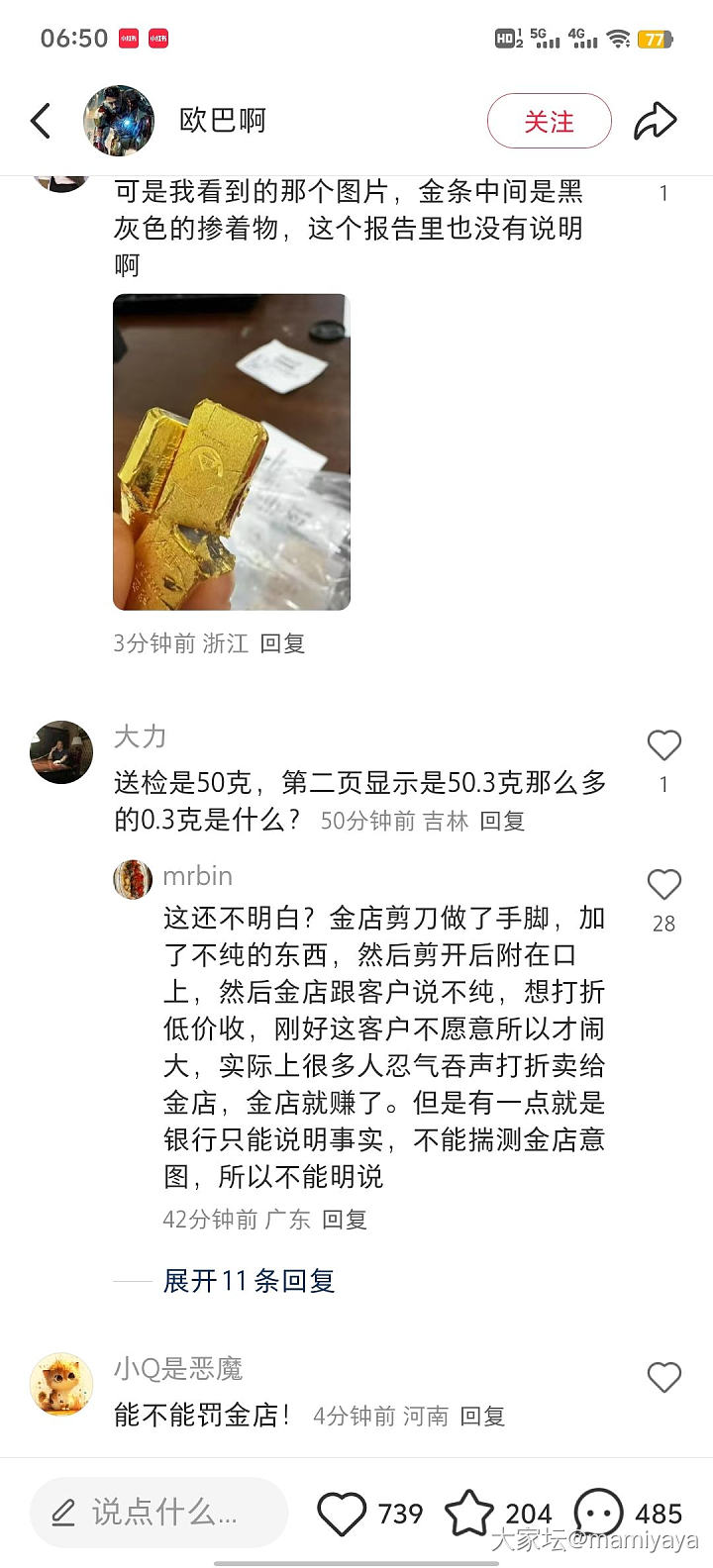Open comments via the speech bubble icon
This screenshot has width=713, height=1568.
(598, 1514)
